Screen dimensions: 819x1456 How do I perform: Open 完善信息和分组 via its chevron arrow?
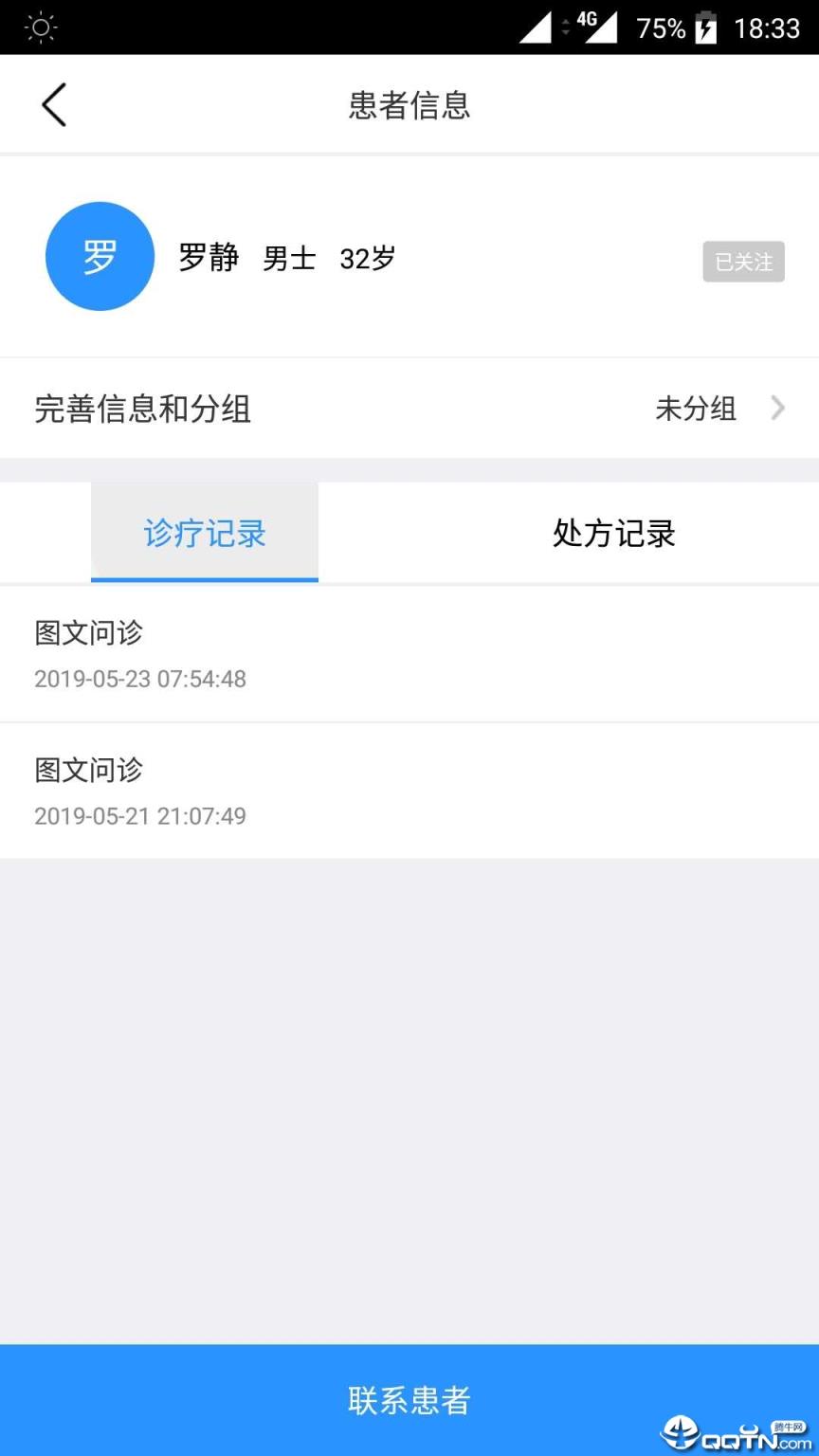click(x=777, y=409)
